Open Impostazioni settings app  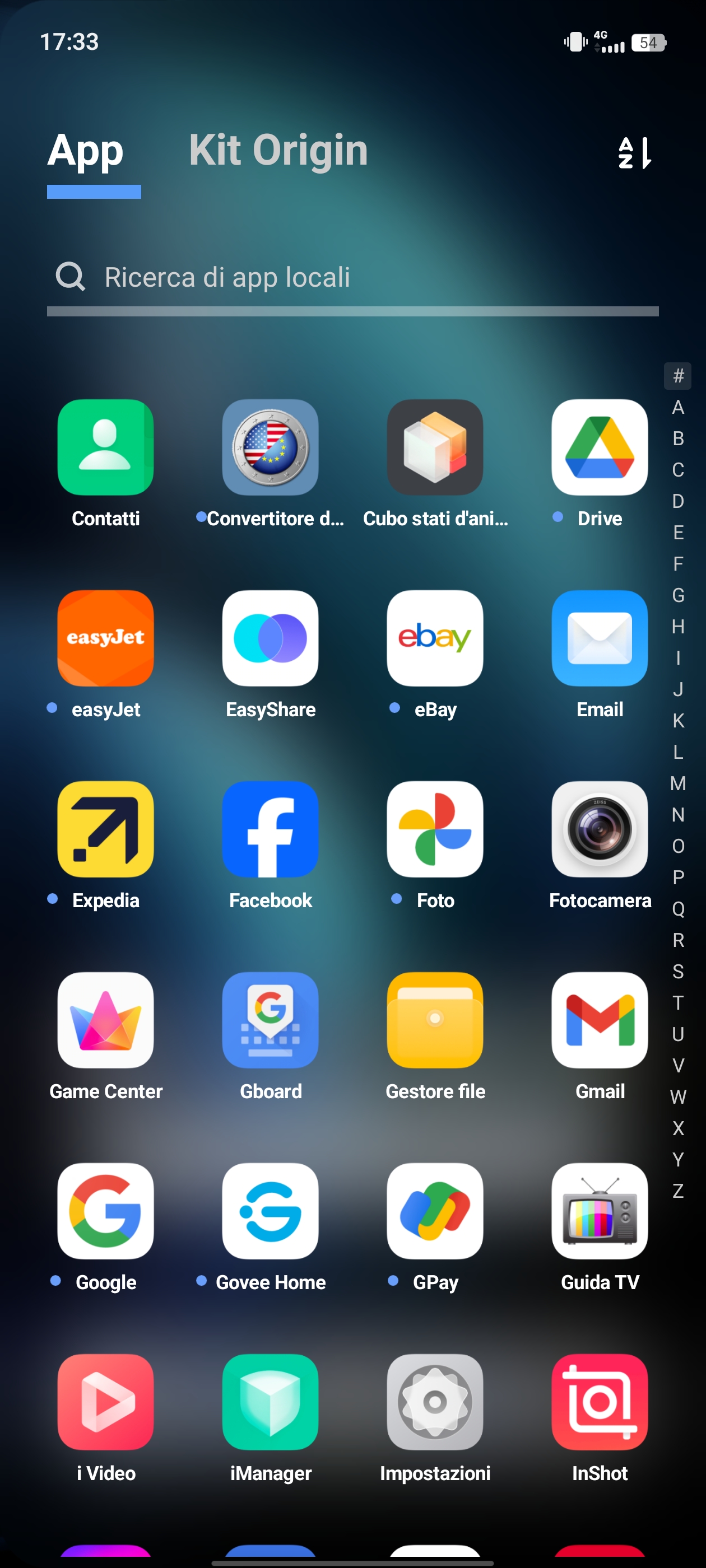point(435,1402)
